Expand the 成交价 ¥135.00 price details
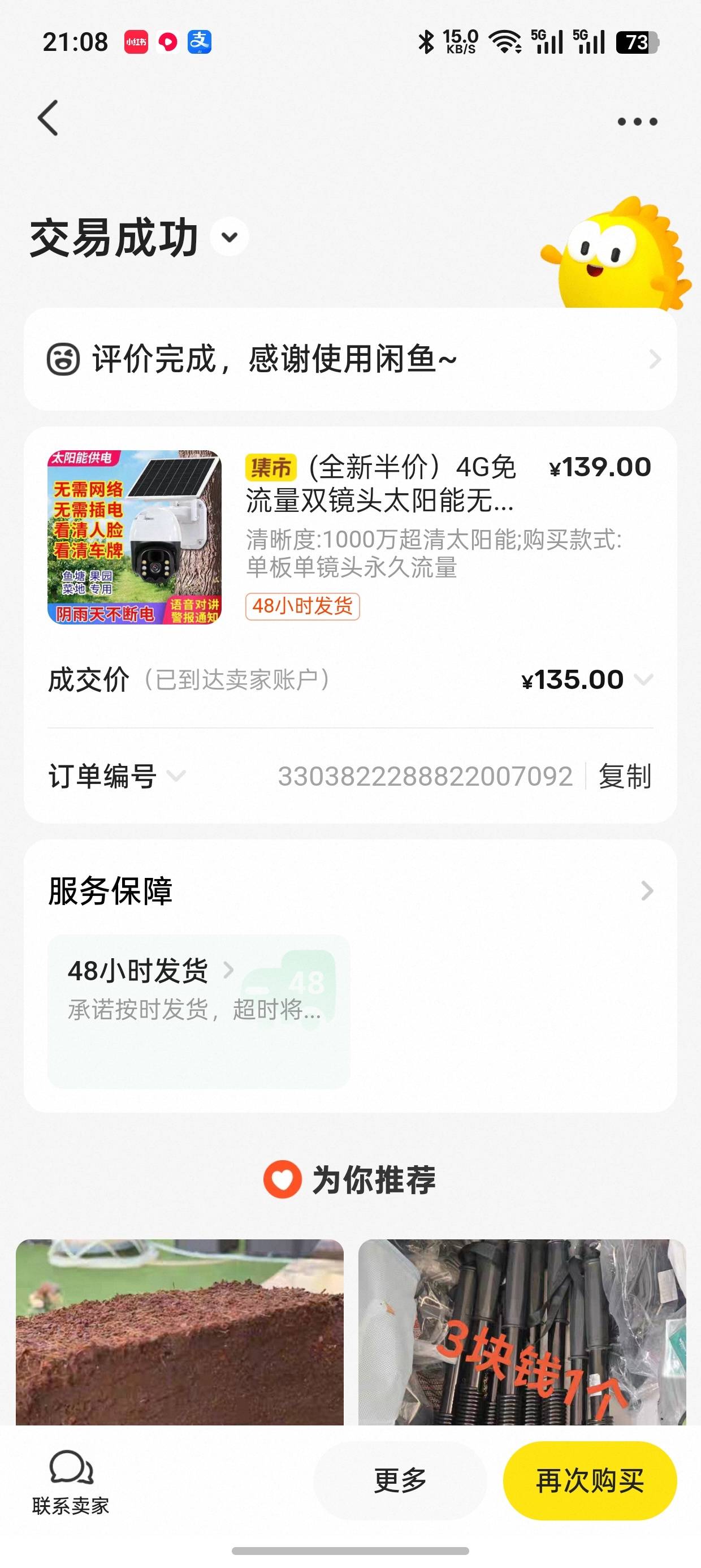This screenshot has height=1568, width=701. [643, 679]
